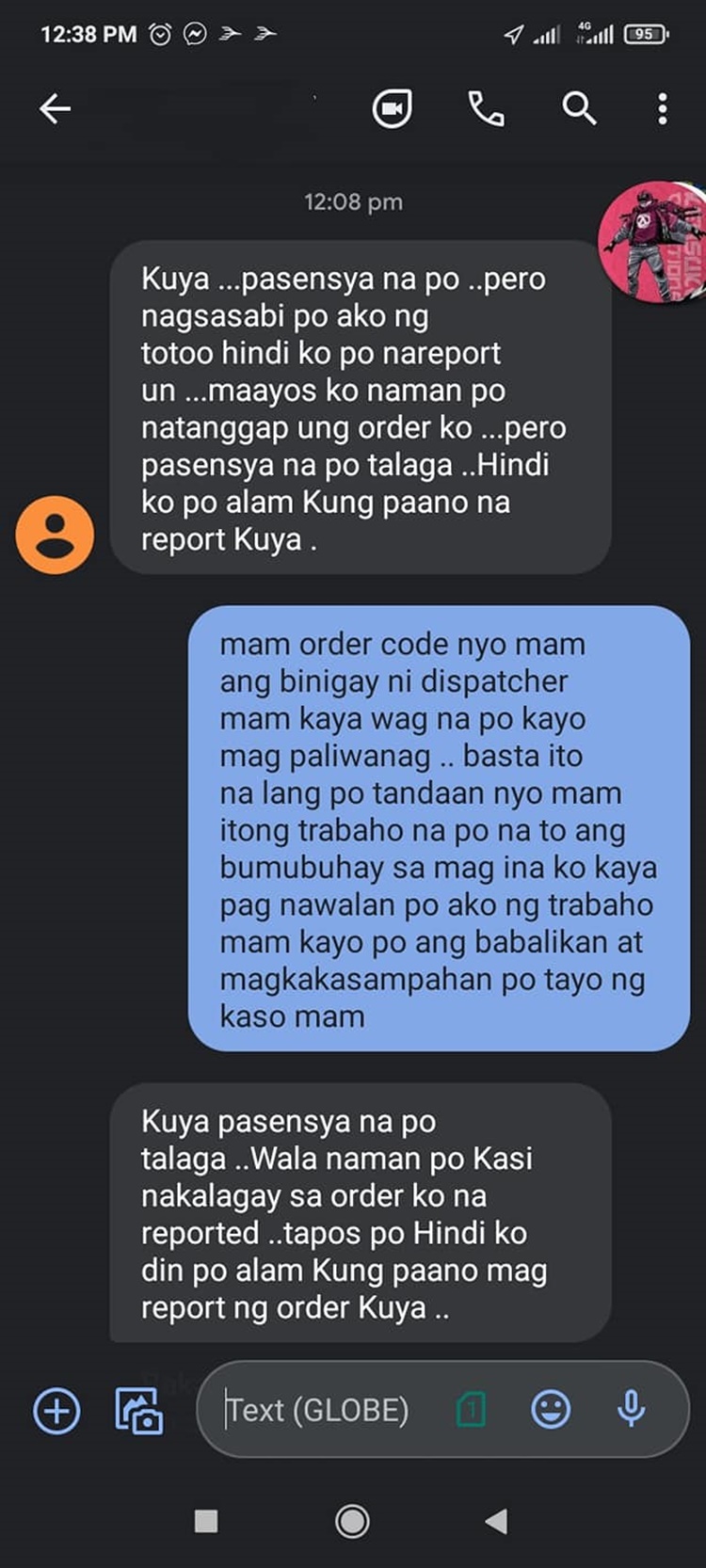Open the emoji picker
This screenshot has height=1568, width=706.
[551, 1410]
